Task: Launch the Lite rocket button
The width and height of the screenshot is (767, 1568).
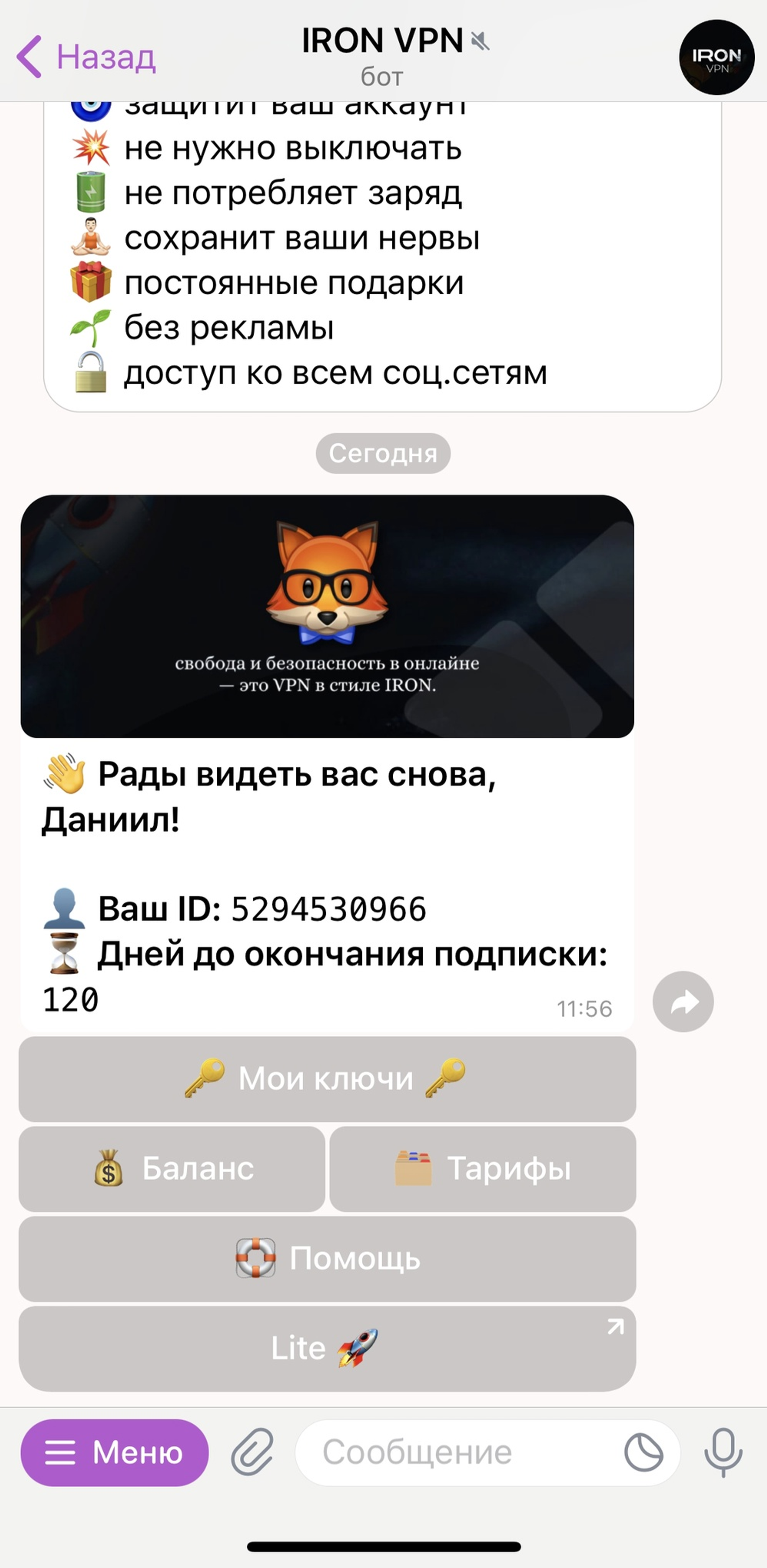Action: coord(327,1348)
